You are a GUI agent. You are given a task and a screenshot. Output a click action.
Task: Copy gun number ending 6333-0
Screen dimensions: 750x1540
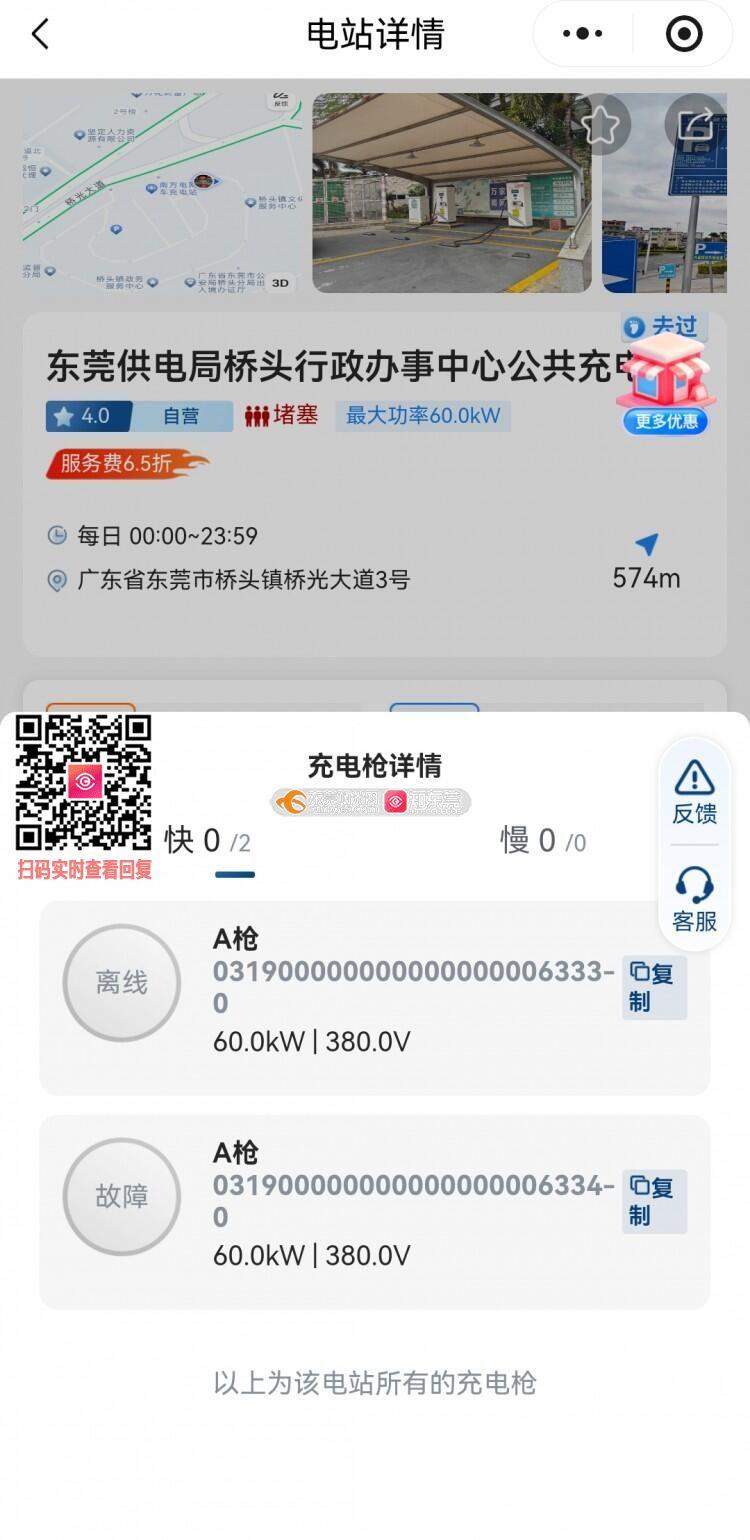click(653, 987)
